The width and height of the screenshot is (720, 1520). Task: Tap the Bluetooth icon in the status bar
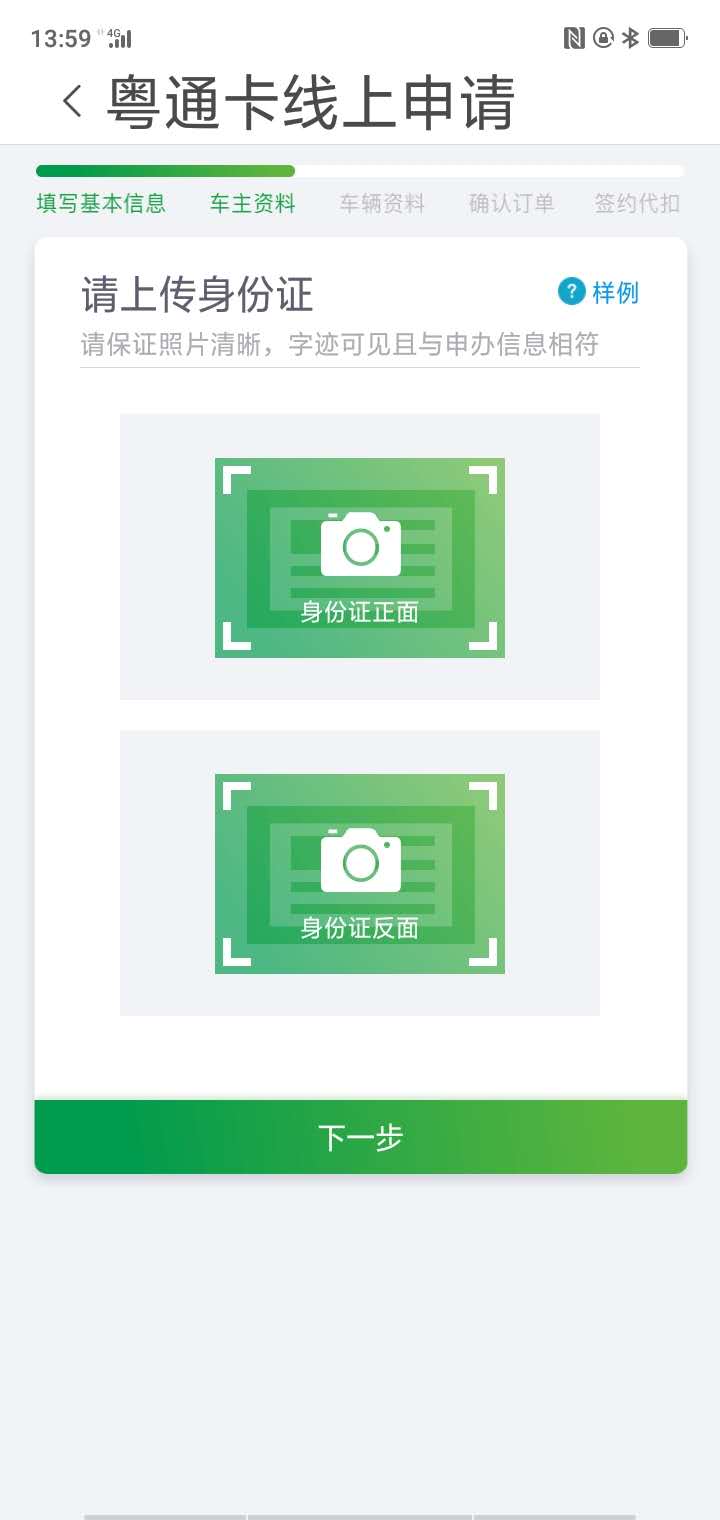click(631, 36)
